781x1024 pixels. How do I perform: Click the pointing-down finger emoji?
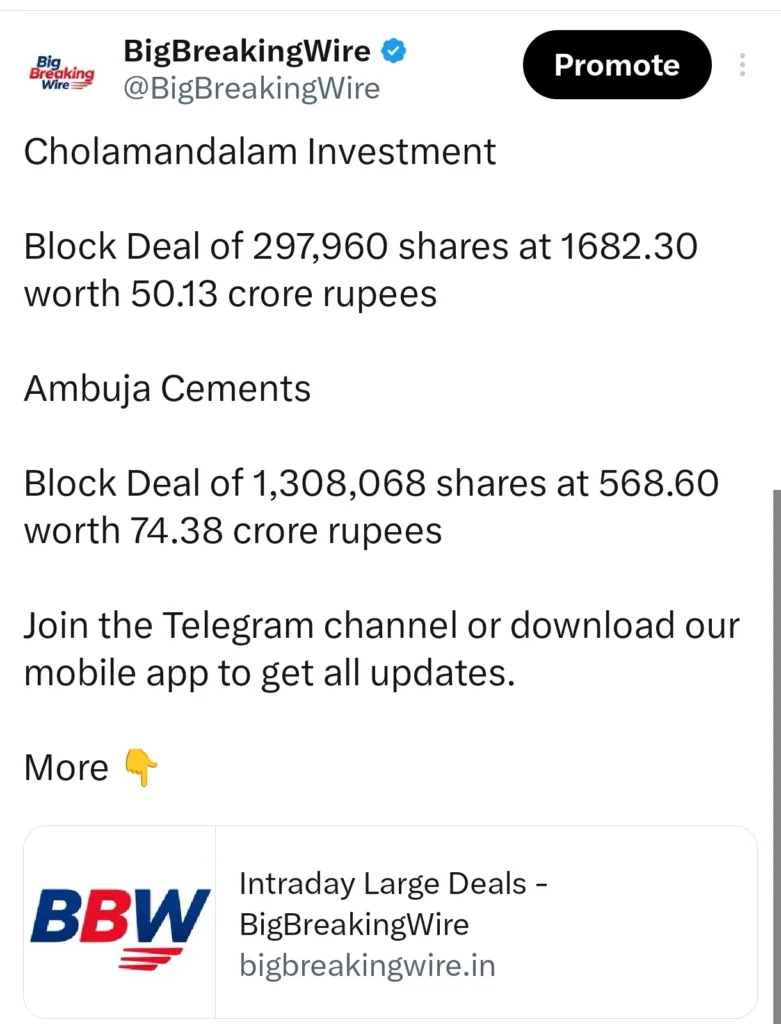(x=142, y=768)
